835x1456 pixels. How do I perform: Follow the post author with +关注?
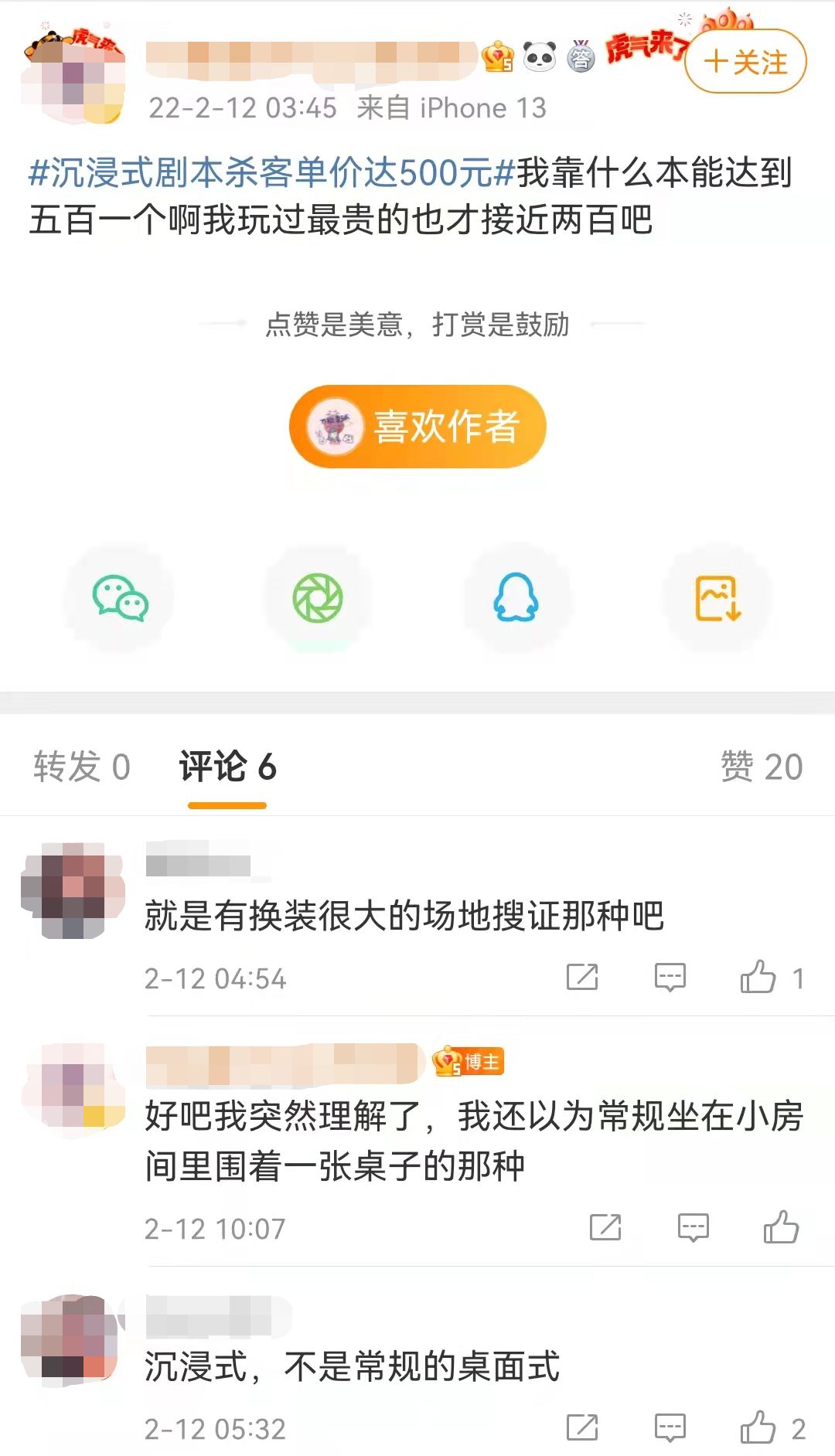(x=745, y=62)
